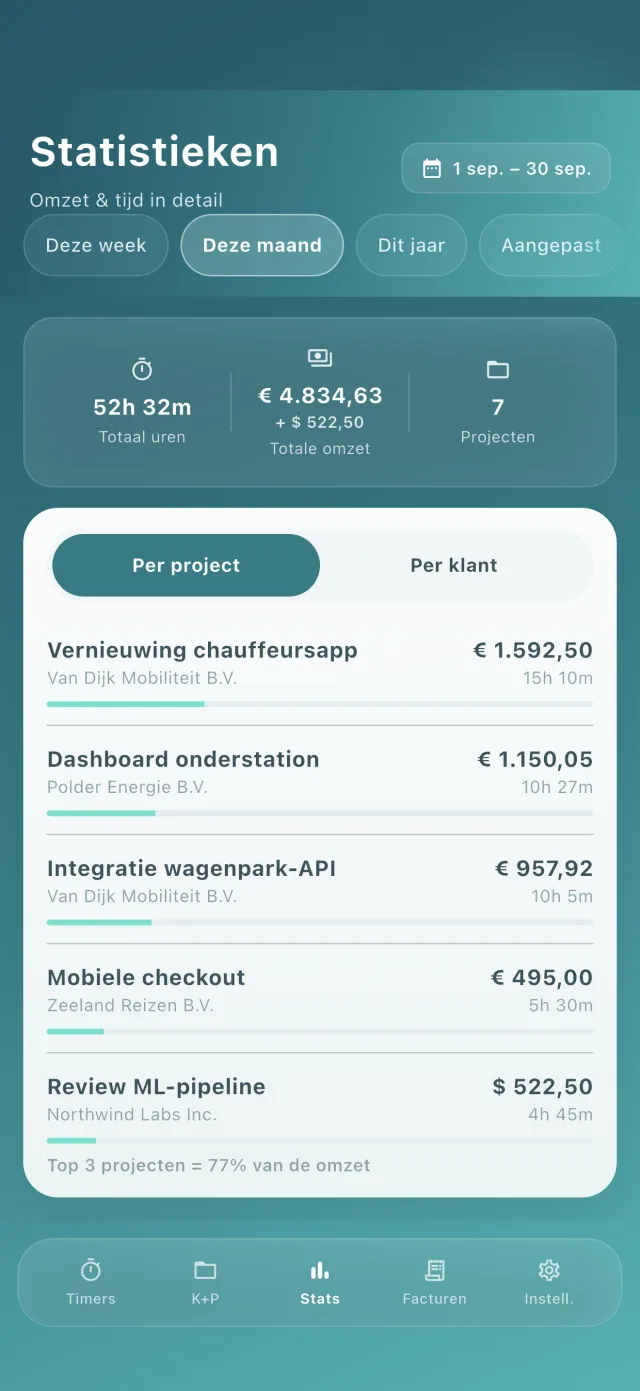Select the Deze week filter chip
Screen dimensions: 640x1391
96,245
